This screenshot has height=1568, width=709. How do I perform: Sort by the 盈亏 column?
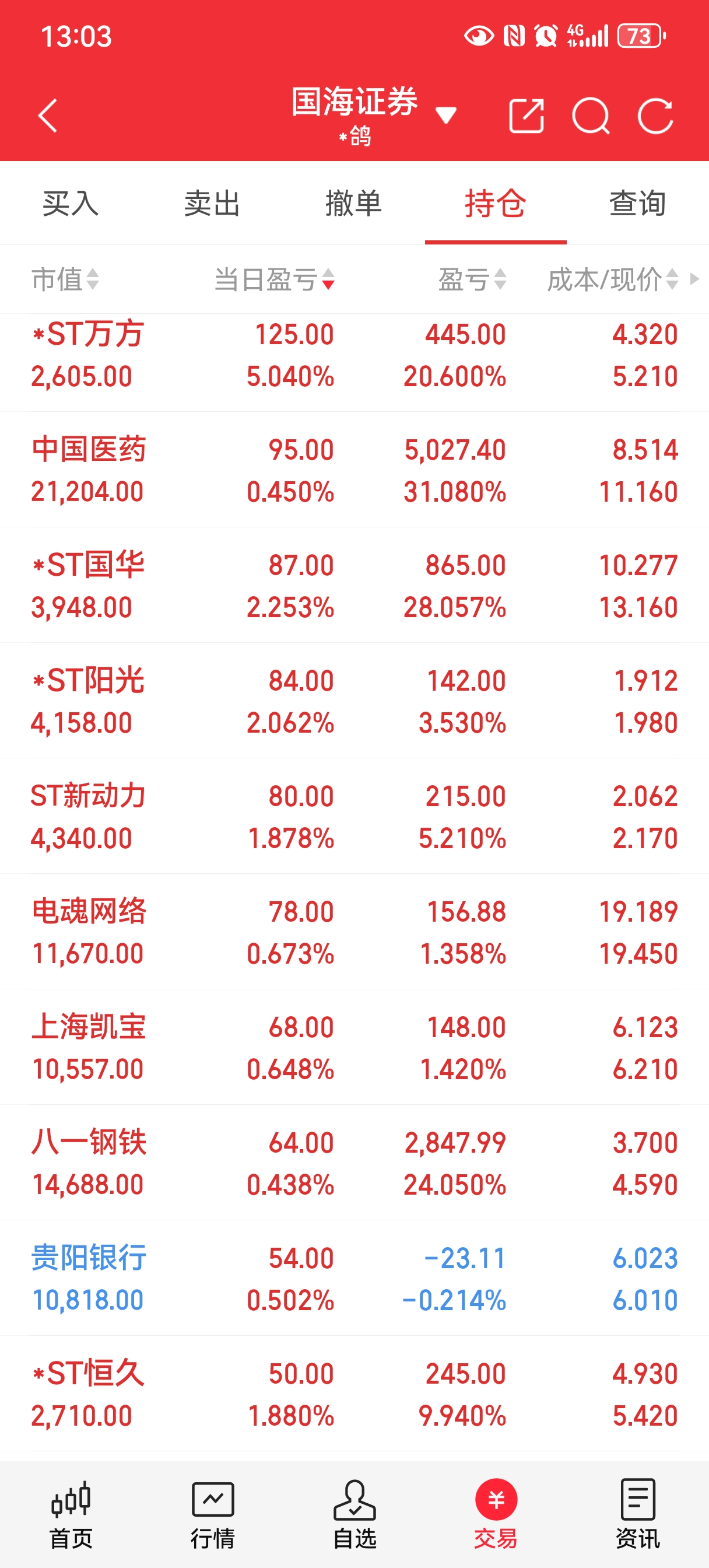(x=472, y=280)
